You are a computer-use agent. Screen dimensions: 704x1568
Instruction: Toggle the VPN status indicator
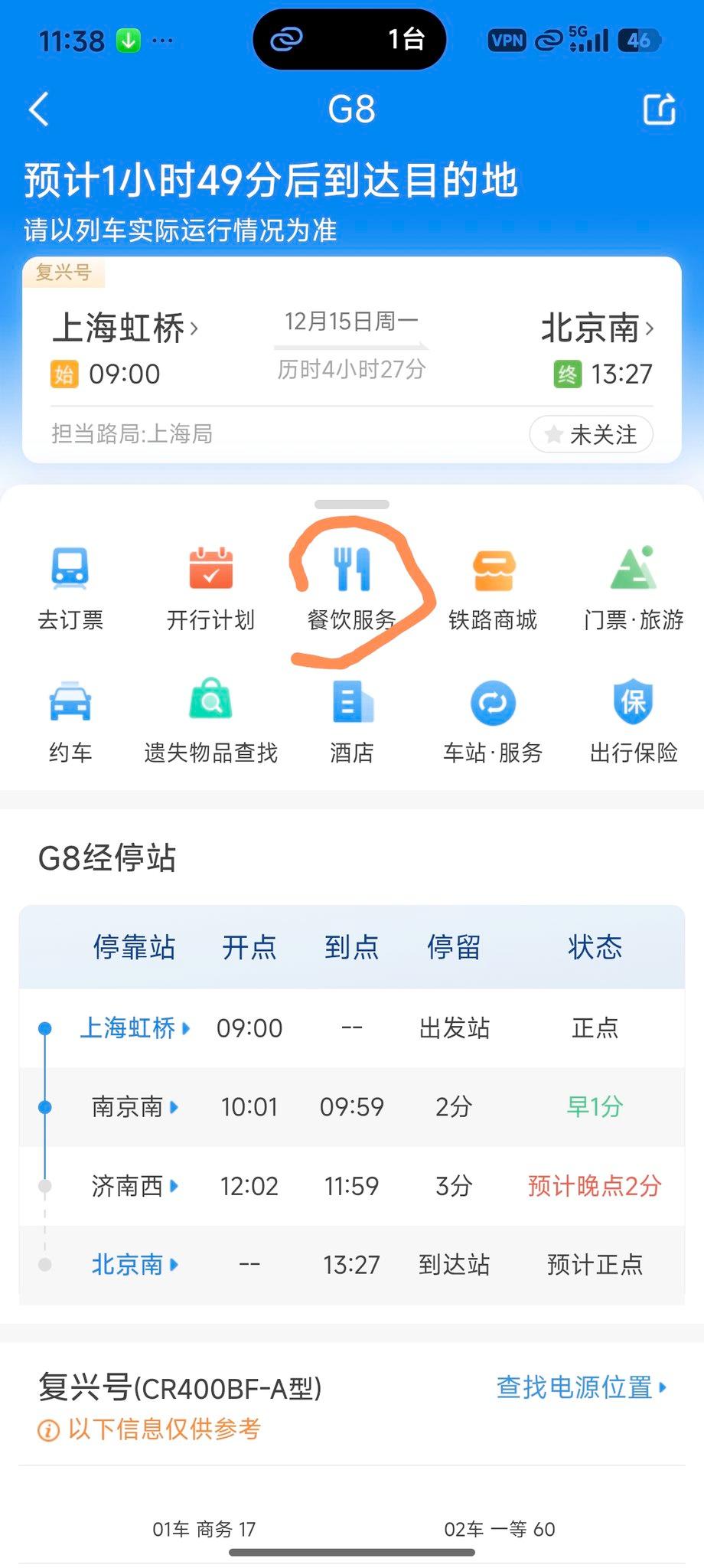505,38
